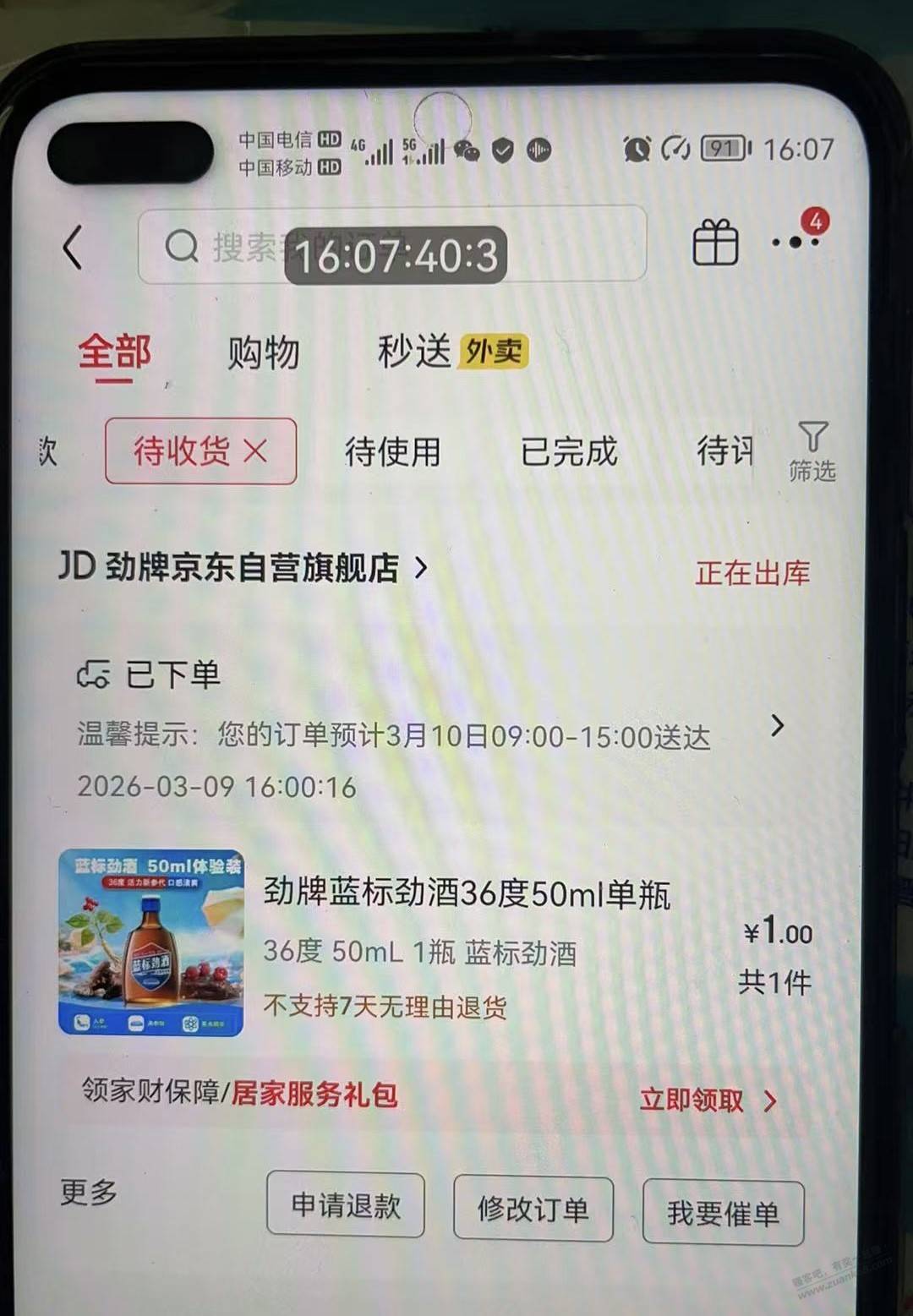Switch to the 秒送 外卖 tab
This screenshot has width=913, height=1316.
click(451, 352)
